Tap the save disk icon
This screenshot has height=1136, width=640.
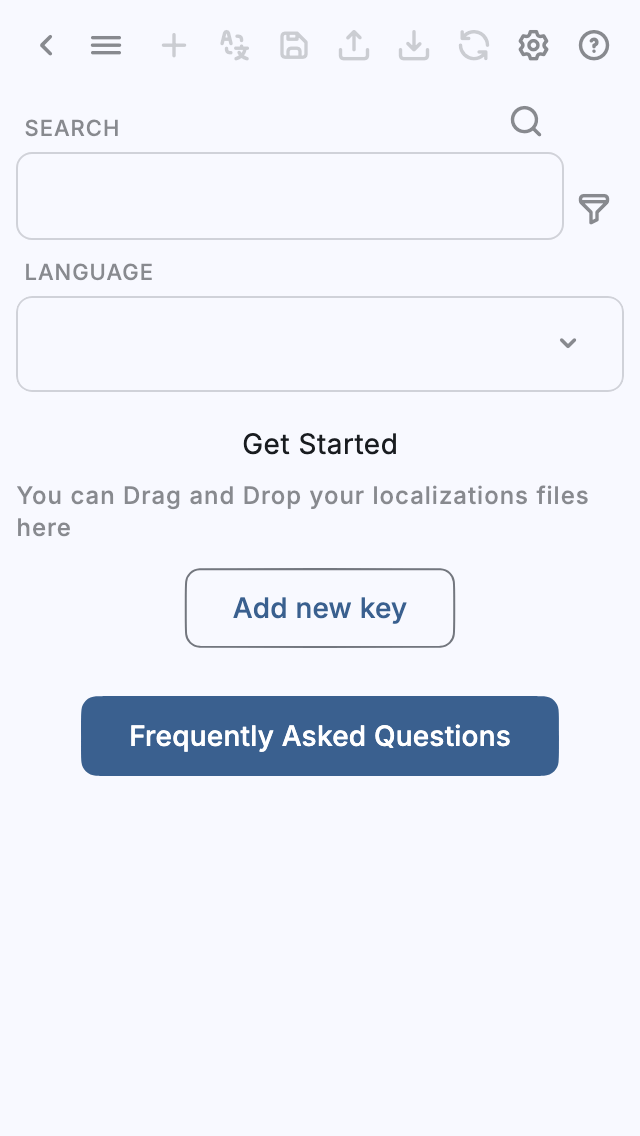click(x=294, y=45)
